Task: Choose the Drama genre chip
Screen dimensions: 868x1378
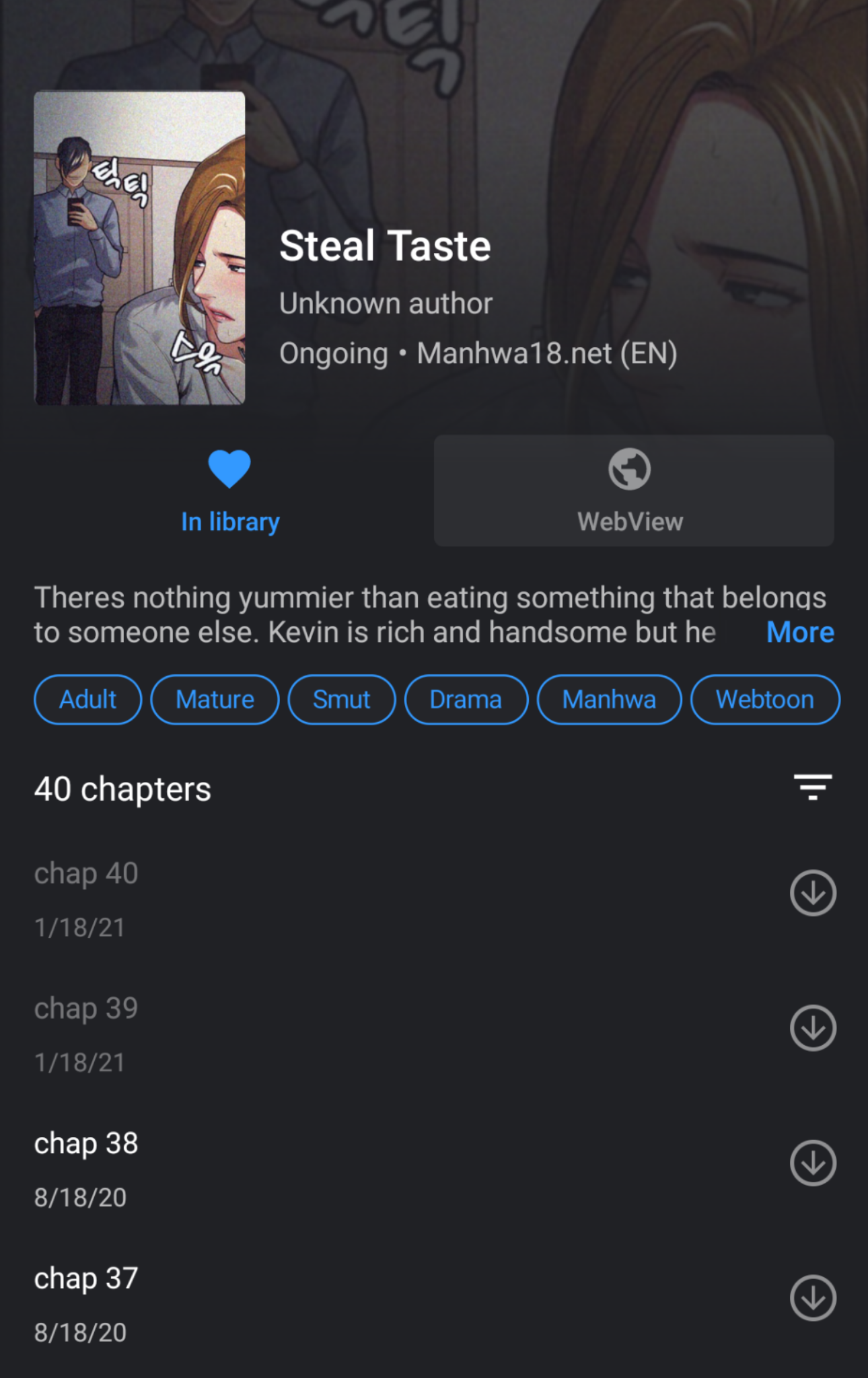Action: coord(466,700)
